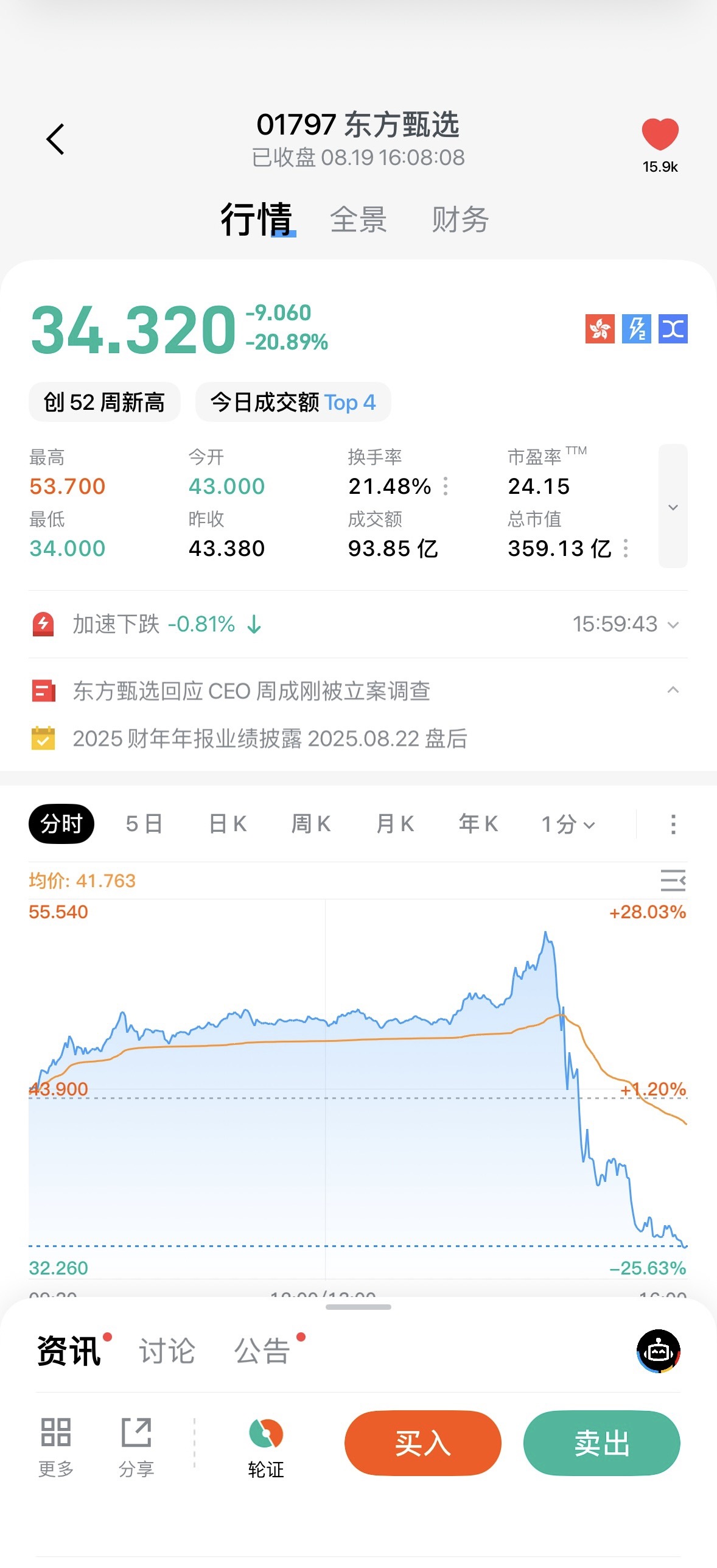
Task: Tap the 卖出 button
Action: 602,1443
